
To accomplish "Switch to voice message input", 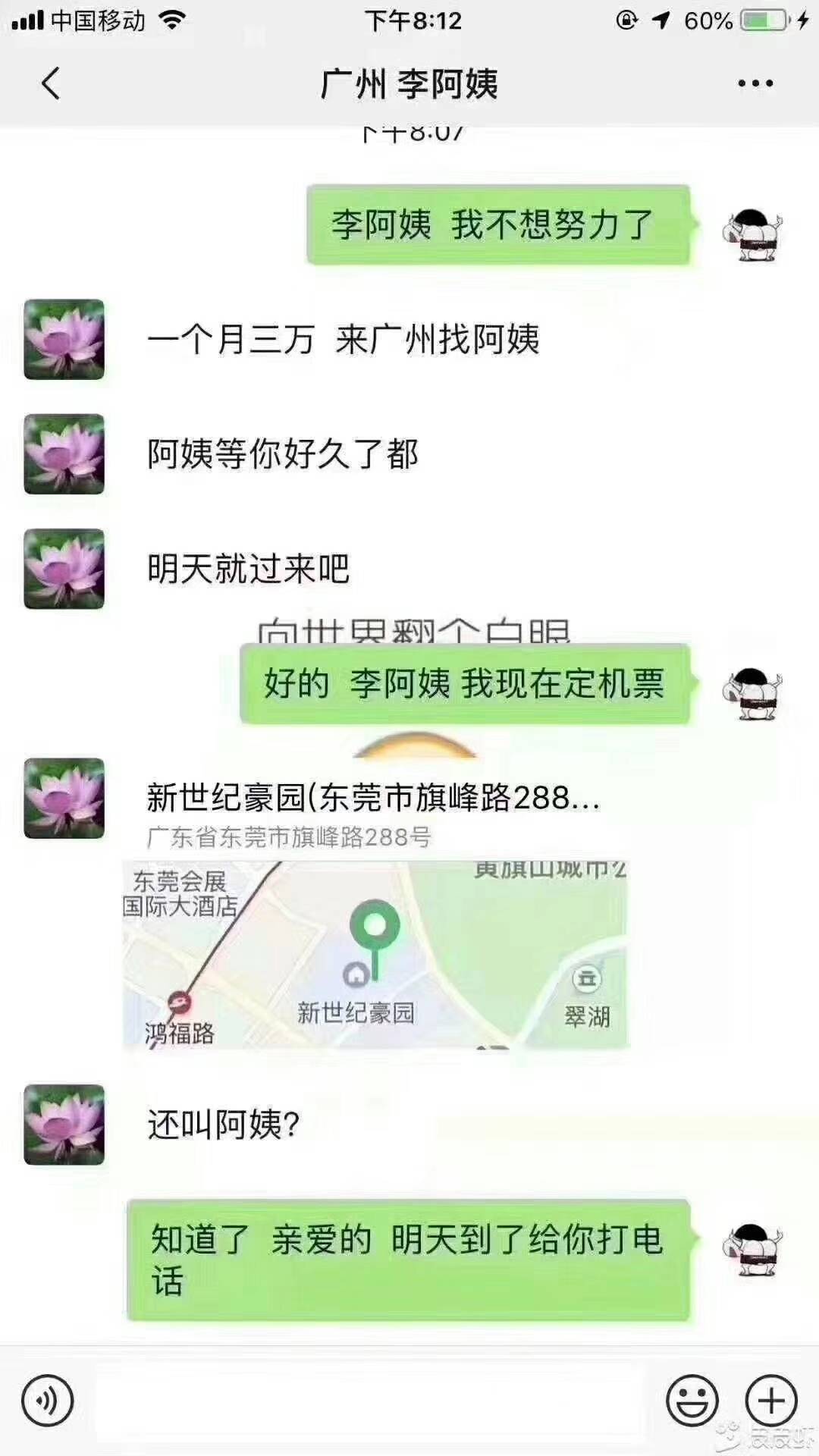I will click(x=47, y=1401).
